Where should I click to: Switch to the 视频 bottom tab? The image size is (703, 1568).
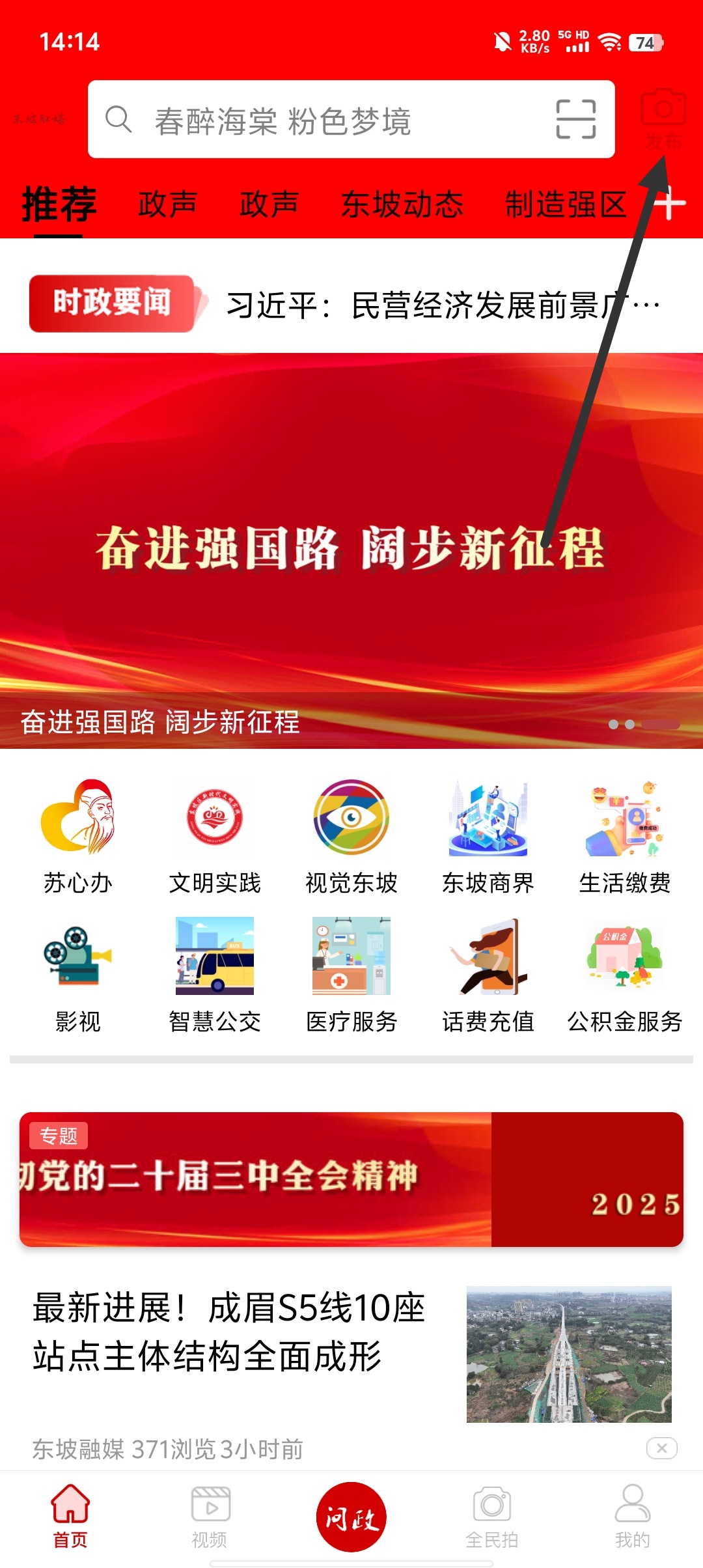210,1517
